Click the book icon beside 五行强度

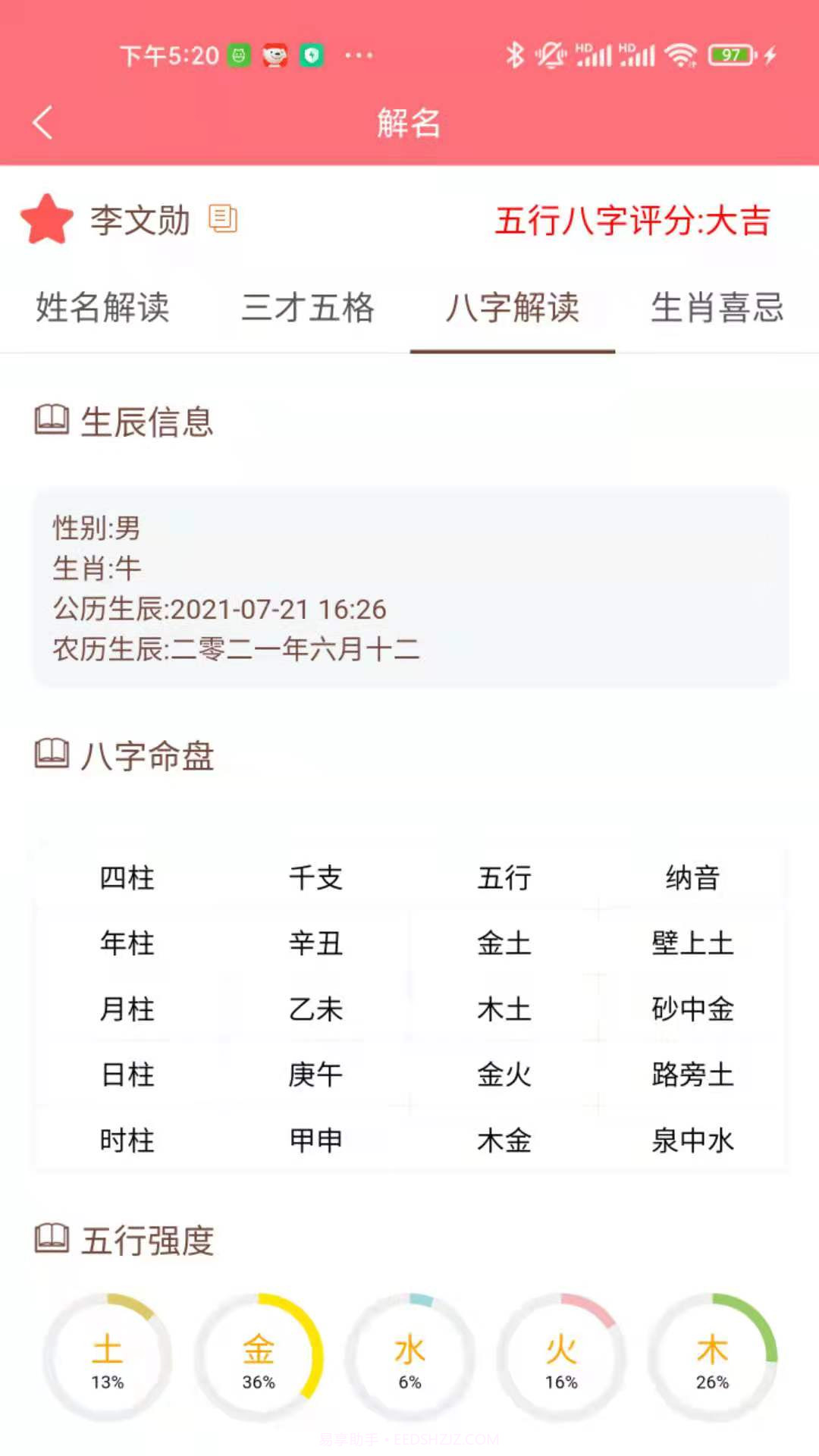tap(51, 1238)
